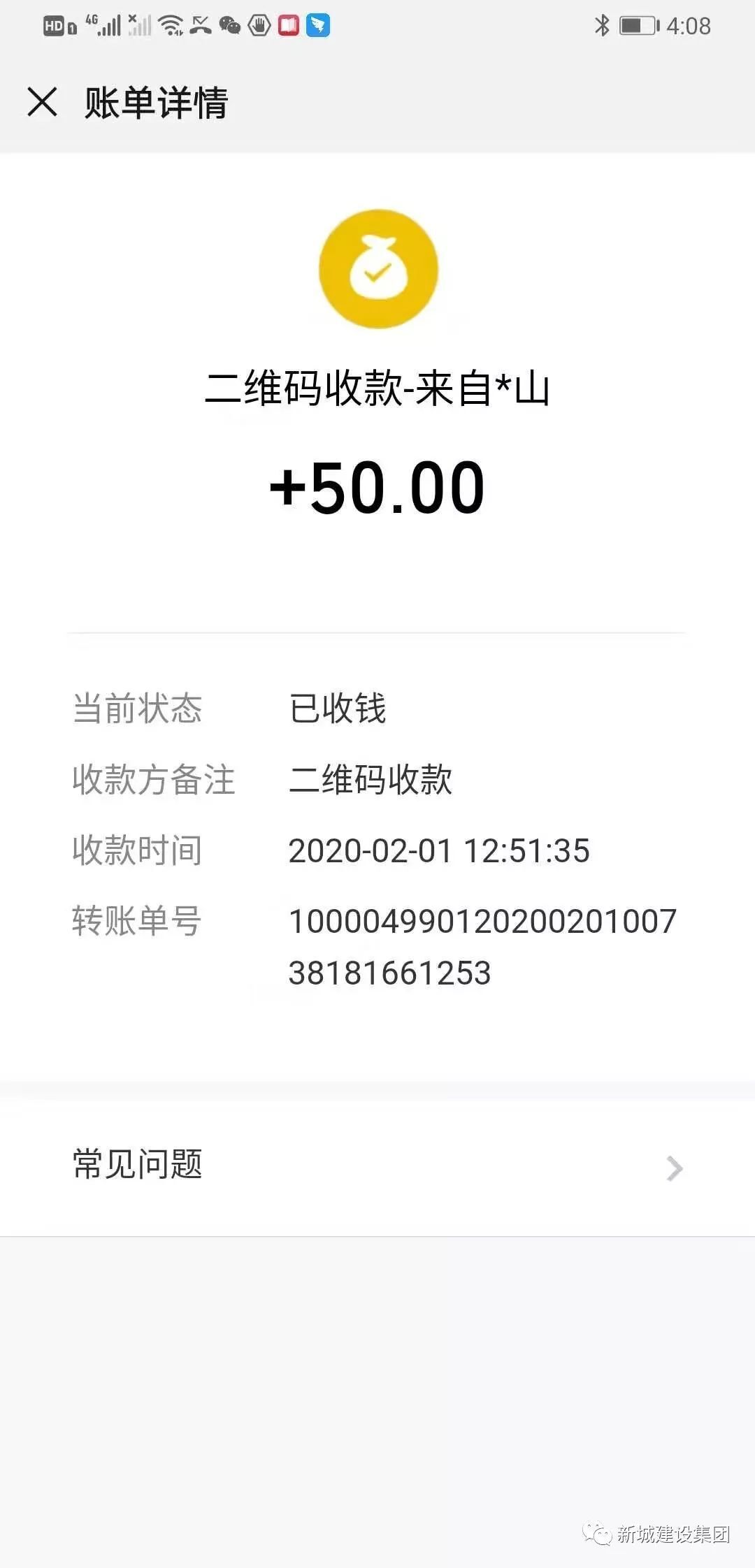Close the 账单详情 page
The width and height of the screenshot is (755, 1568).
point(42,102)
